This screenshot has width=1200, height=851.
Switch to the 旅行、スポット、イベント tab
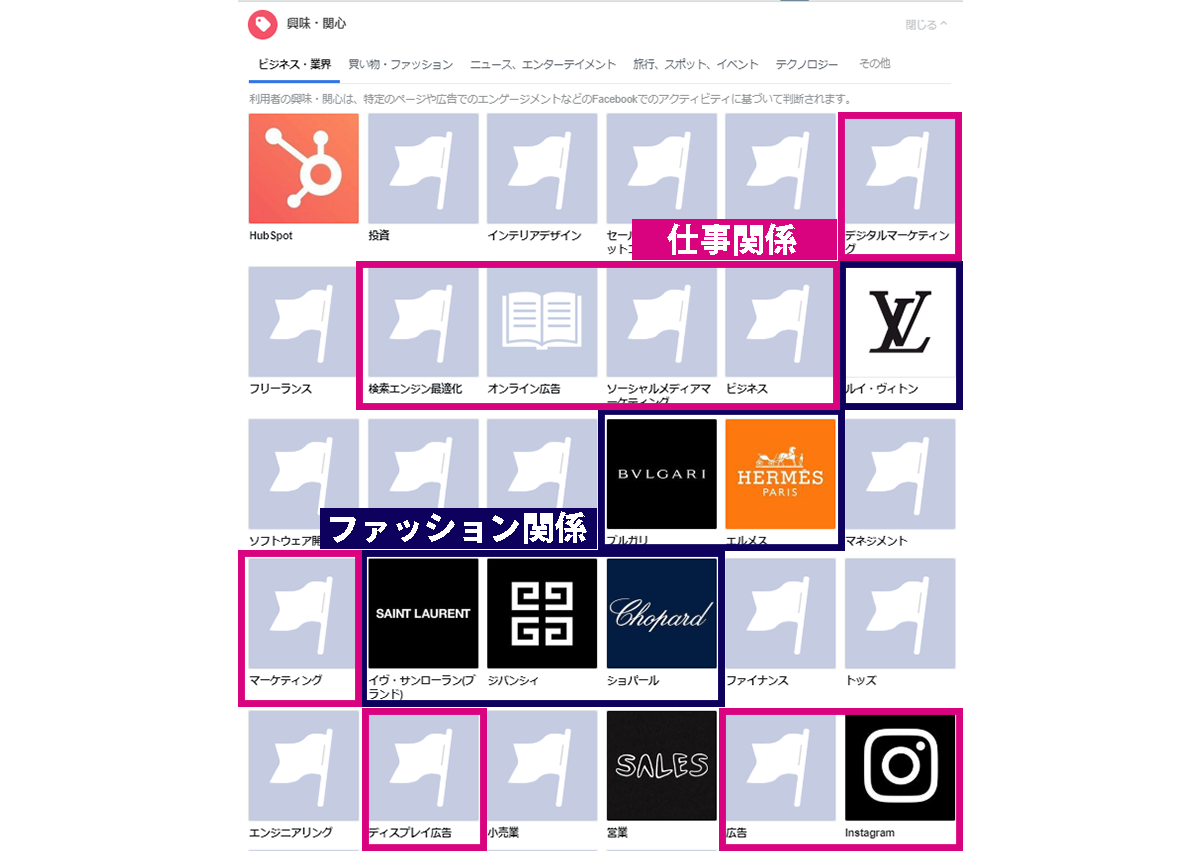click(696, 64)
